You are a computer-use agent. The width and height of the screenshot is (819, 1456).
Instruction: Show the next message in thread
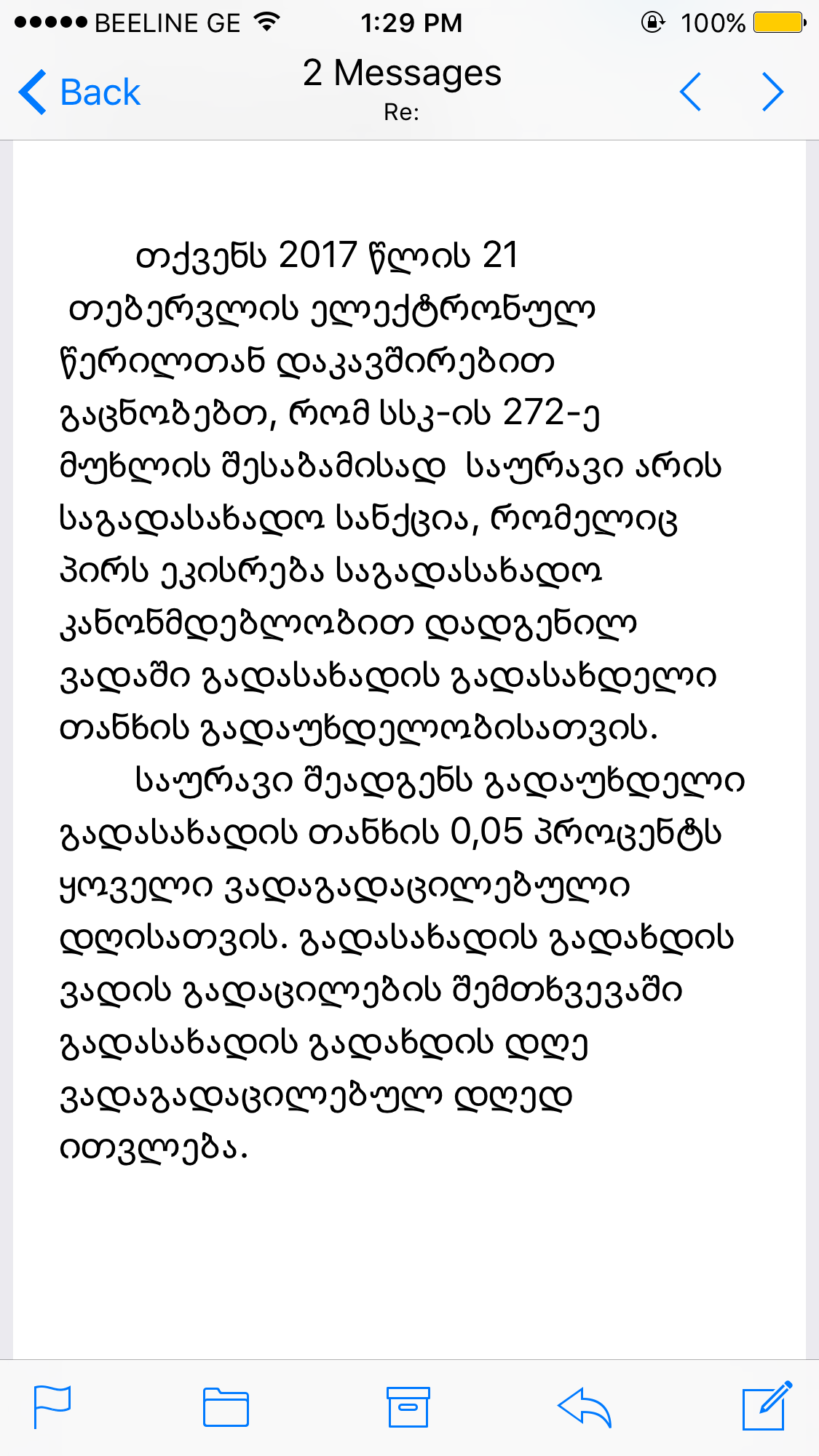click(772, 92)
